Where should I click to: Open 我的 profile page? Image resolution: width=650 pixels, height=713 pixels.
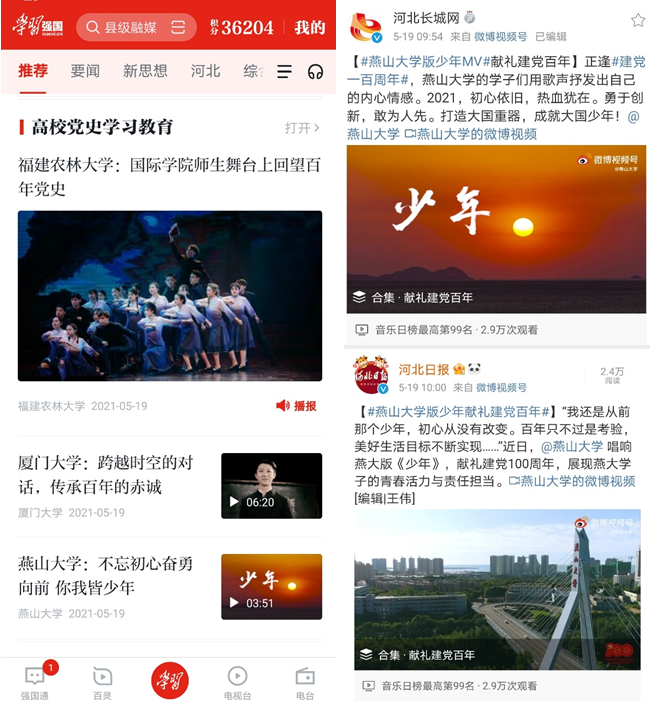pos(309,27)
